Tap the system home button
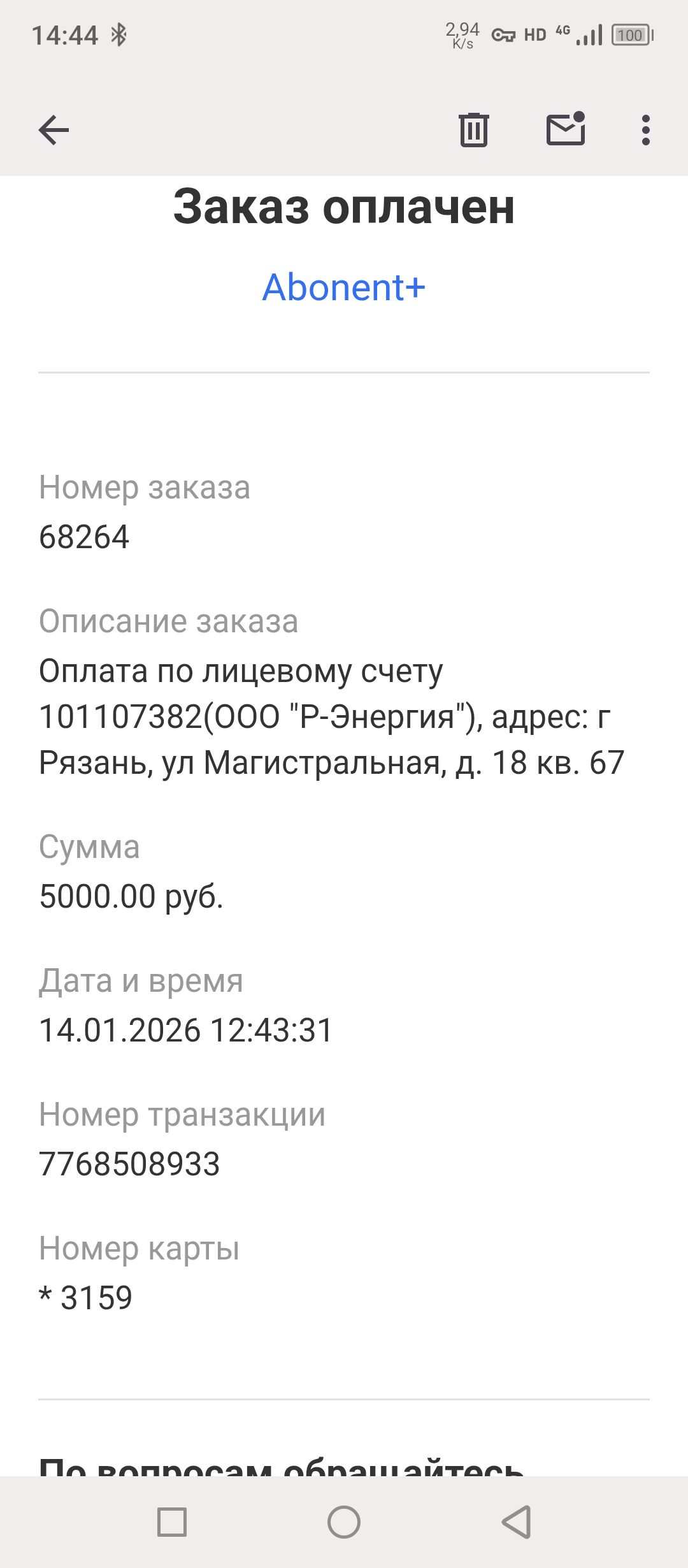Screen dimensions: 688x1568 [x=344, y=1522]
